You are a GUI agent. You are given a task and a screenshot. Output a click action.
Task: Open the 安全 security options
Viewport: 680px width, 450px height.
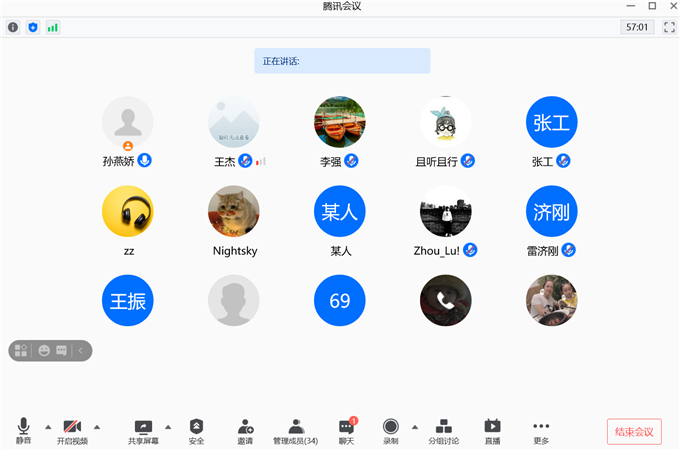point(196,430)
